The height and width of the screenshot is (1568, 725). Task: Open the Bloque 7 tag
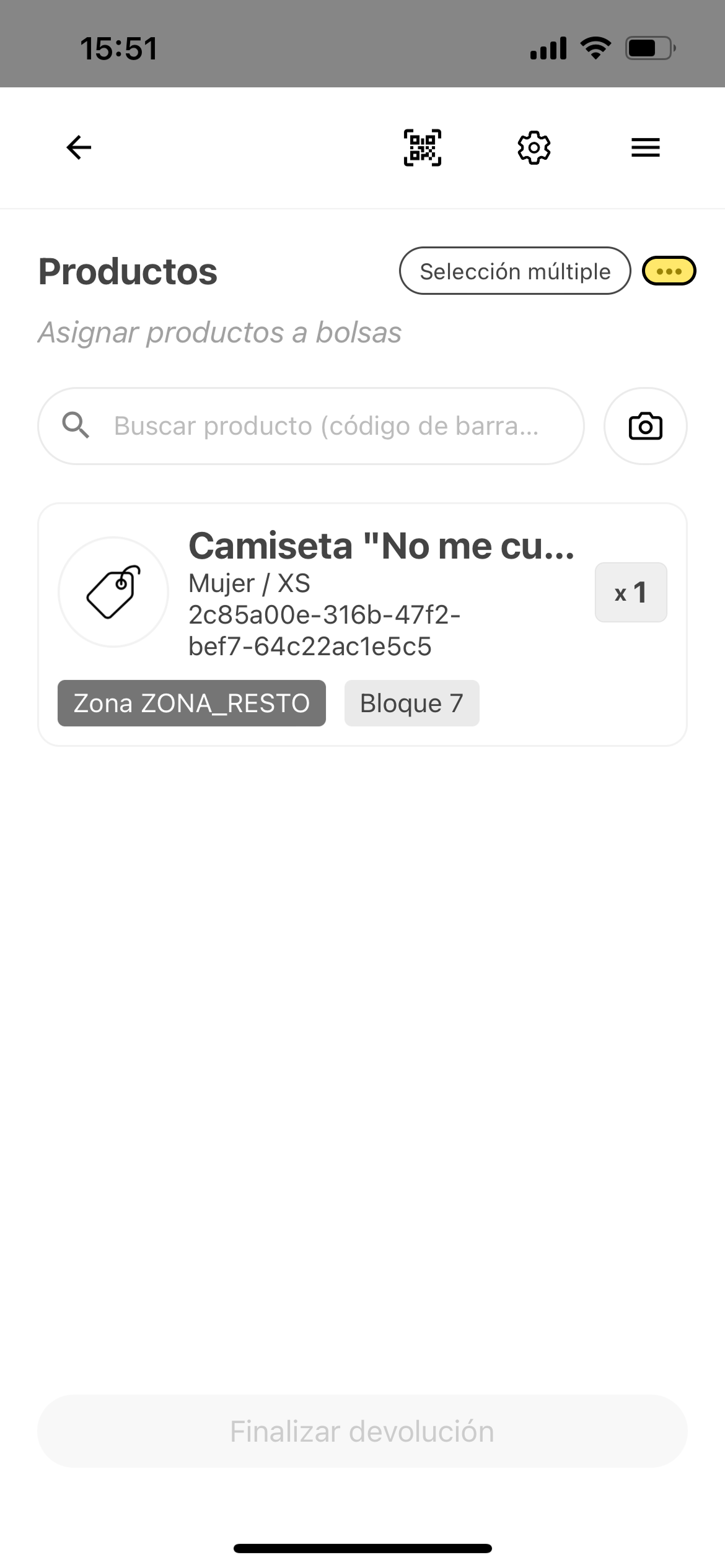411,703
